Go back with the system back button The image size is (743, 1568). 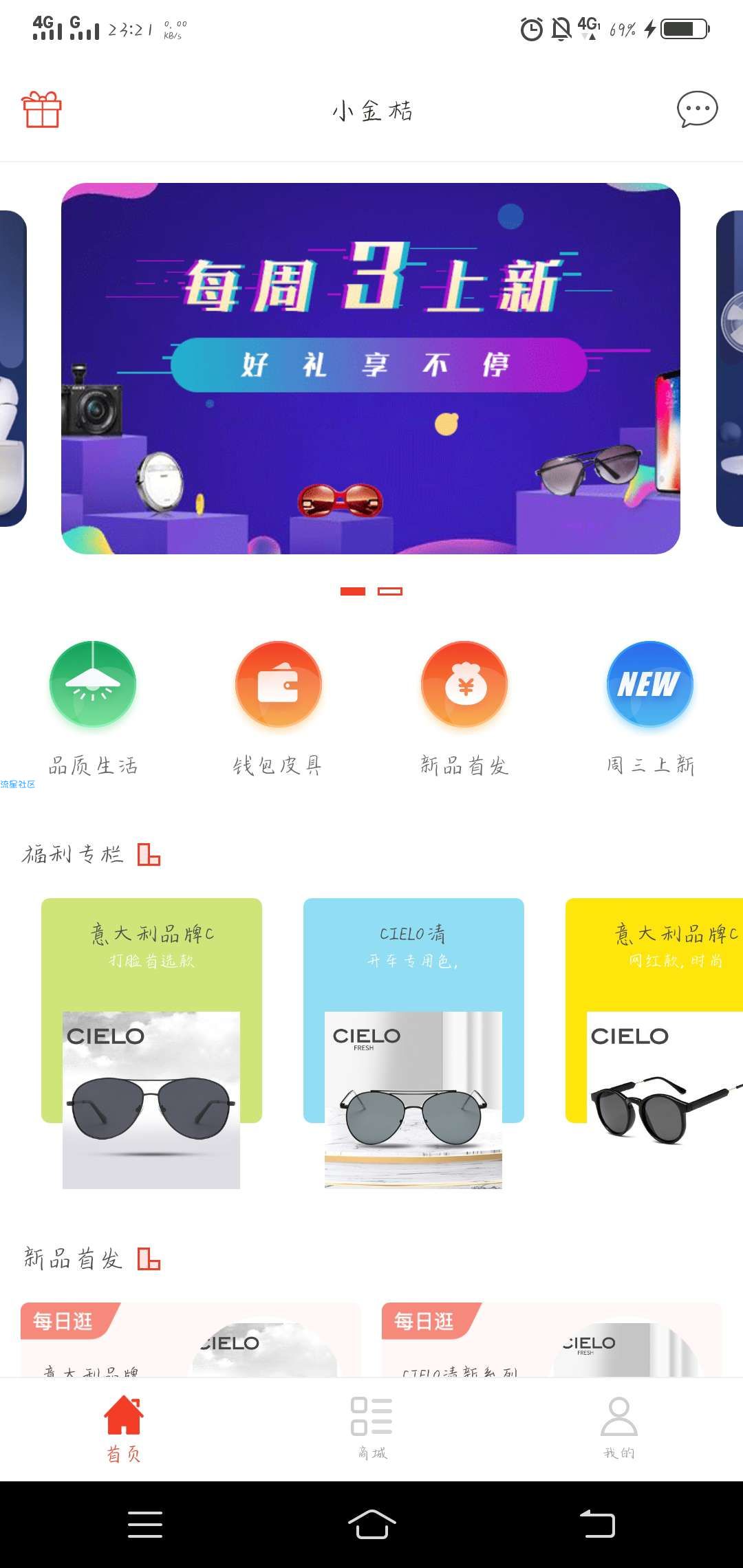click(x=597, y=1524)
